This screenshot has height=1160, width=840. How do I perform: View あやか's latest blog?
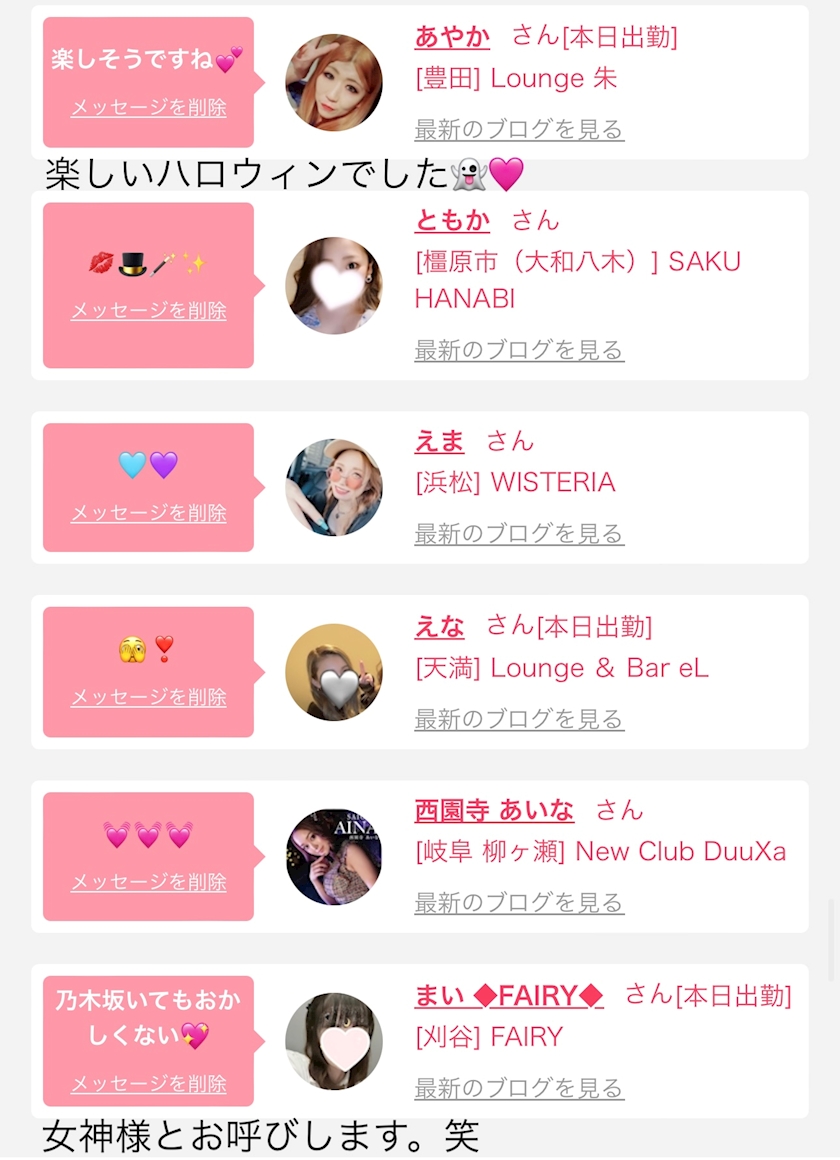519,129
